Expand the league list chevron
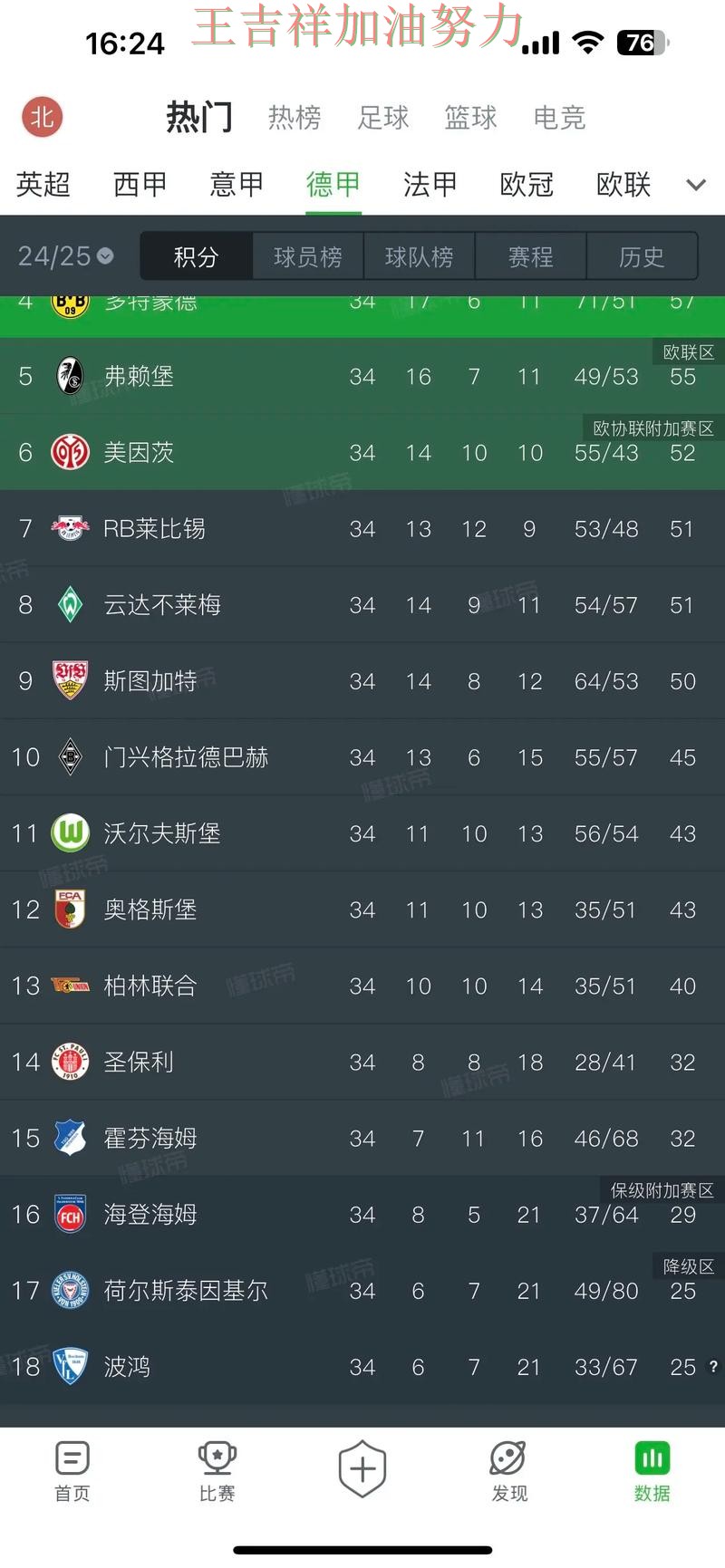 click(696, 185)
